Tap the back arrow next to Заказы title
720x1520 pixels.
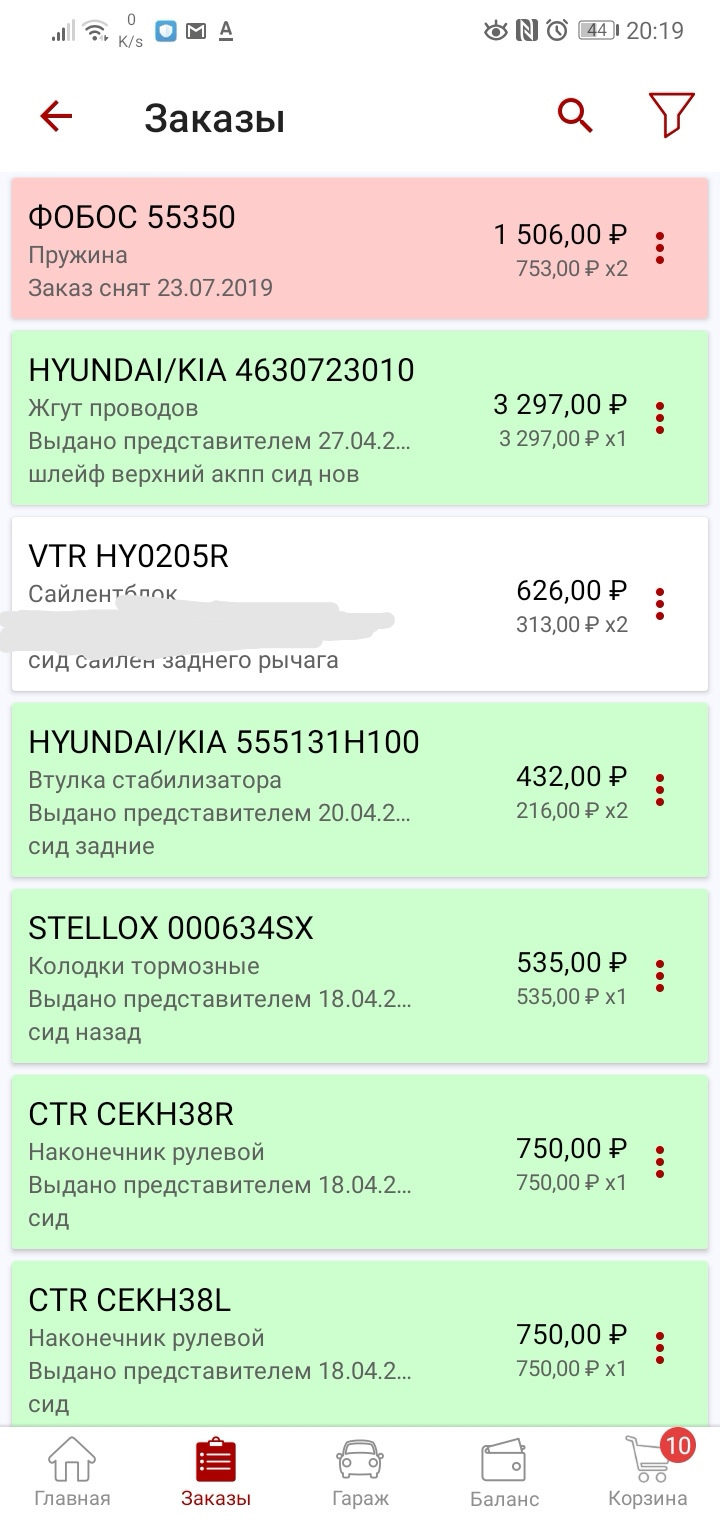(56, 115)
